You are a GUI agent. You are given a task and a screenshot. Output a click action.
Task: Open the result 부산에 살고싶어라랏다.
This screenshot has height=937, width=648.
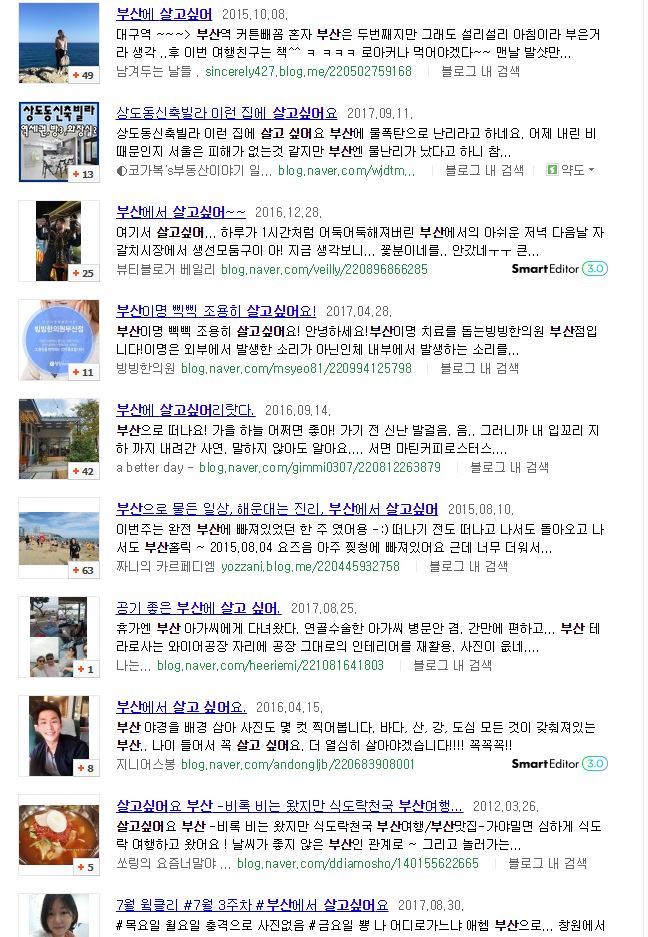pos(185,410)
